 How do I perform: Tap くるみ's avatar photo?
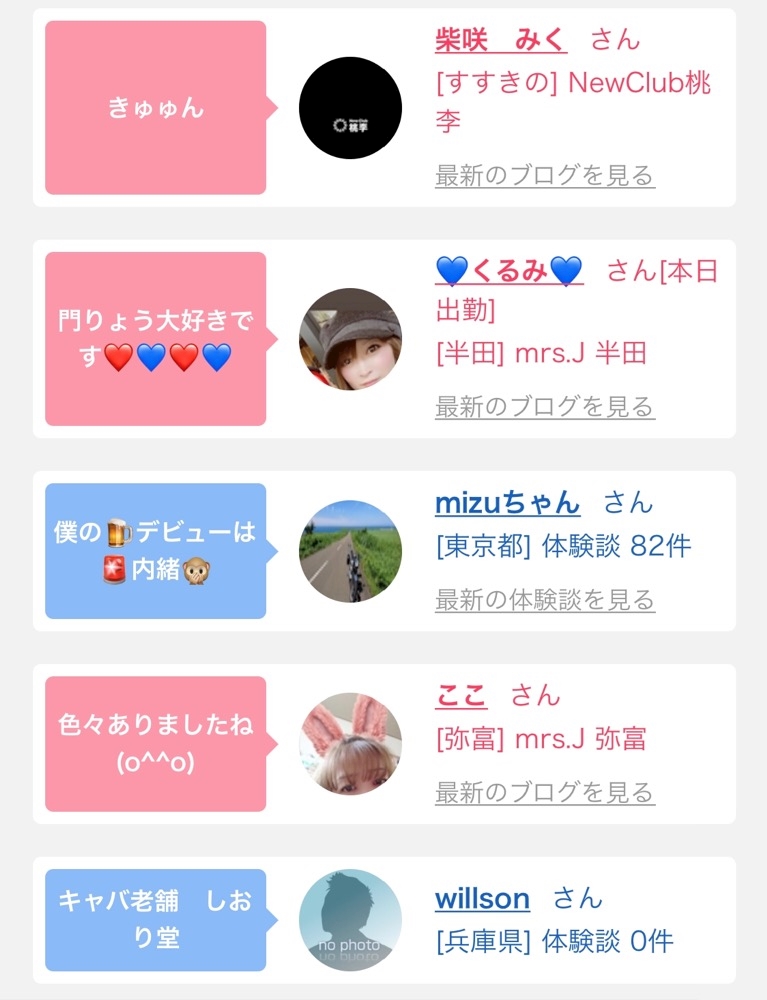point(351,339)
